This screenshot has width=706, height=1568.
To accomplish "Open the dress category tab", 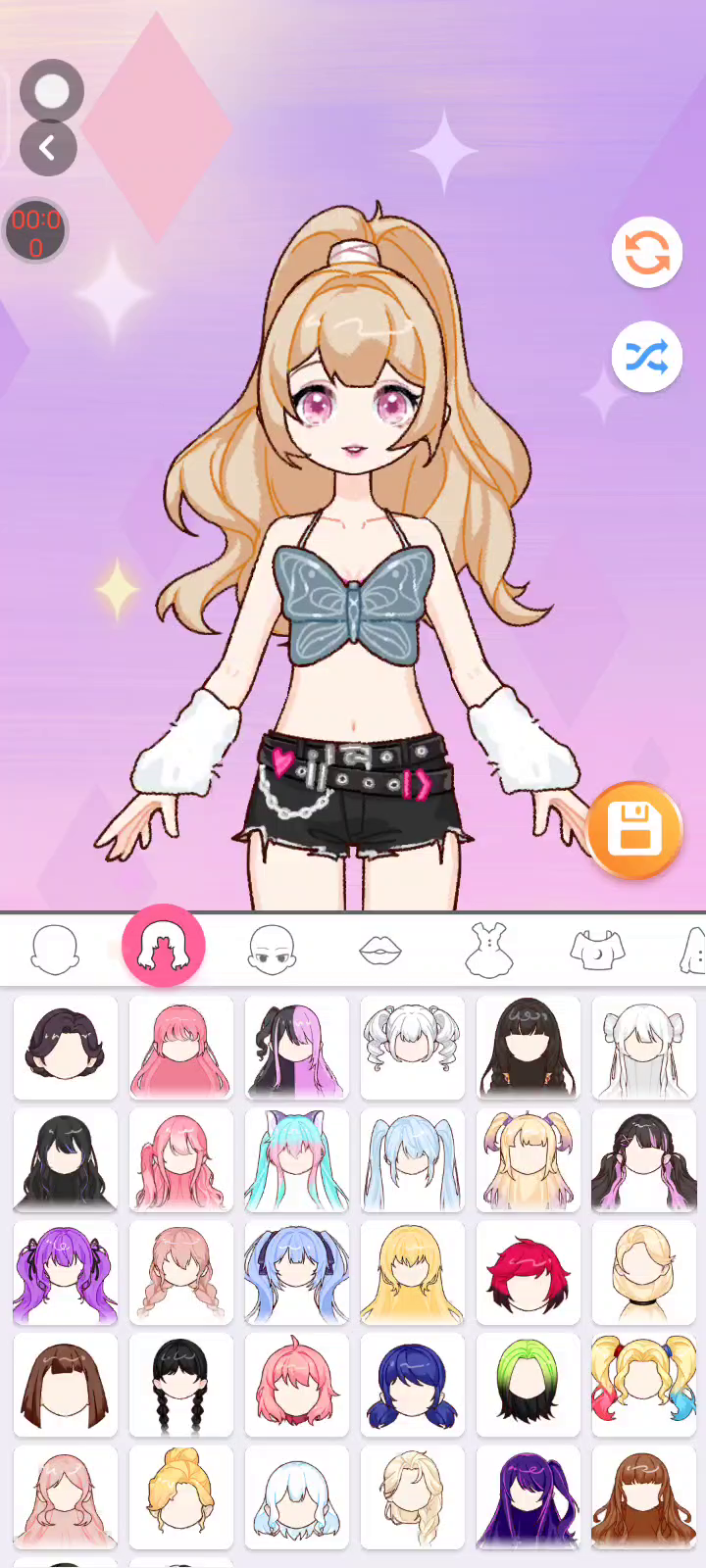I will pos(488,949).
